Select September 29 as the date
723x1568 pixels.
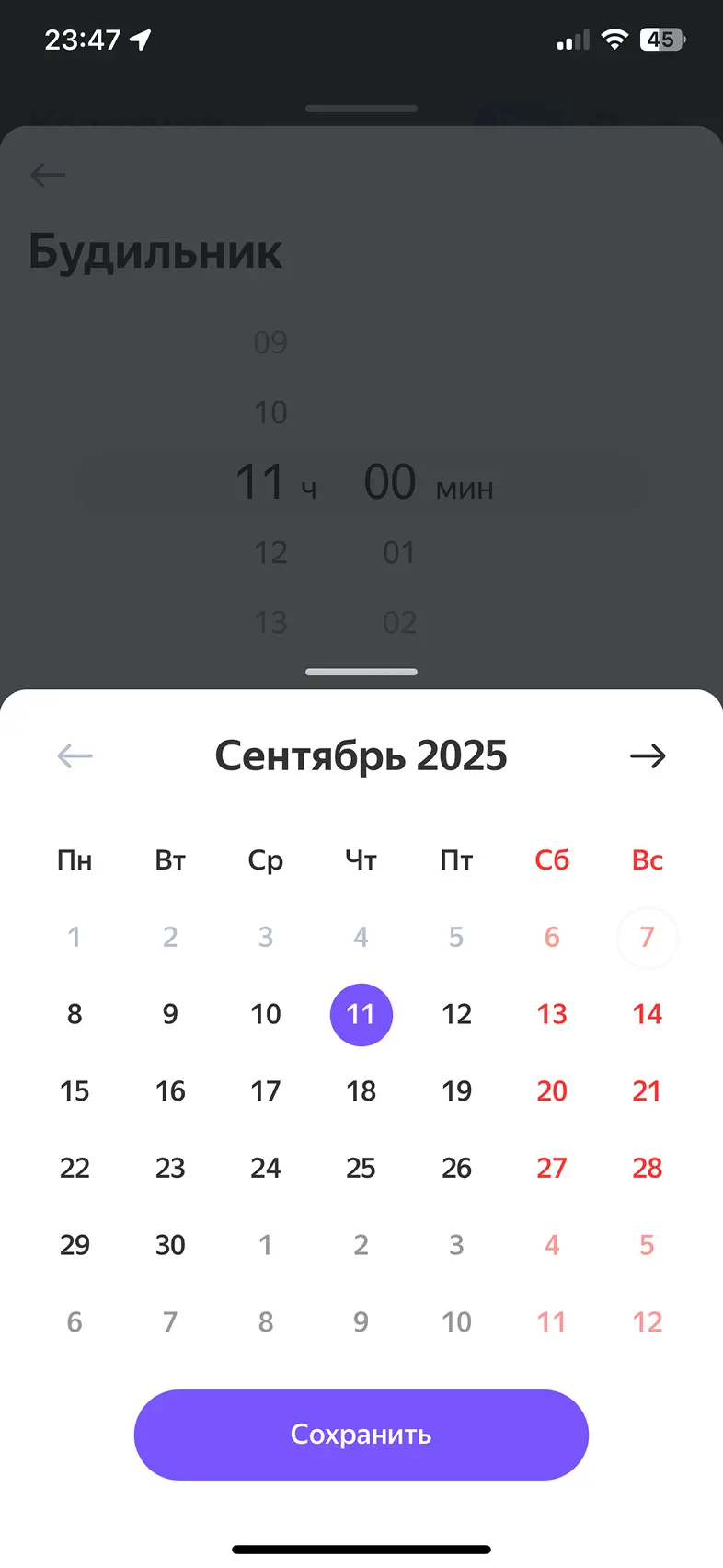[x=75, y=1245]
